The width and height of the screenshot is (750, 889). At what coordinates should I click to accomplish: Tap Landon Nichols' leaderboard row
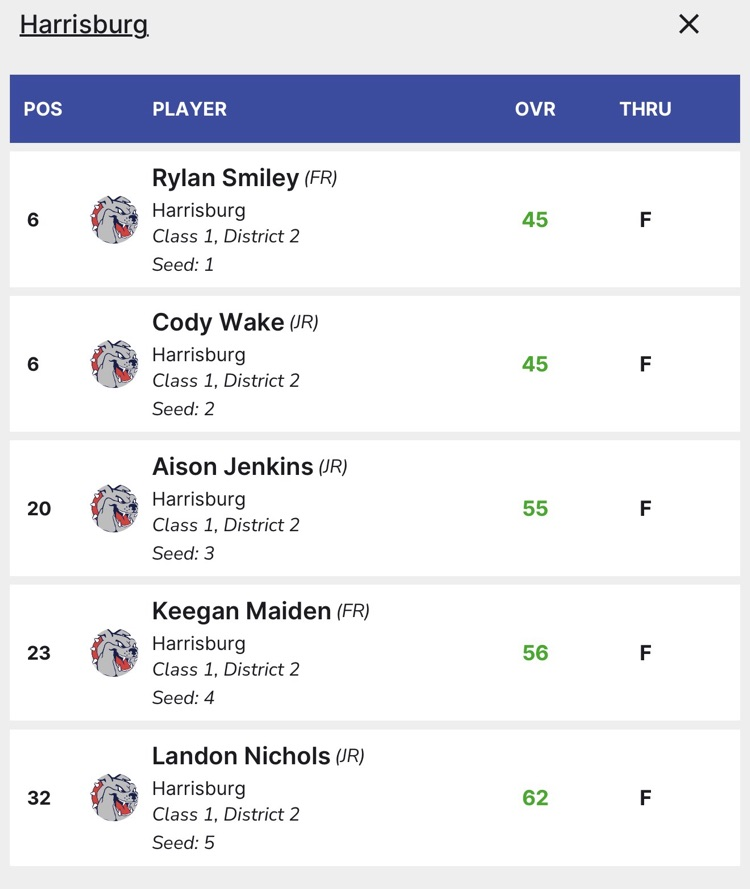pos(375,798)
